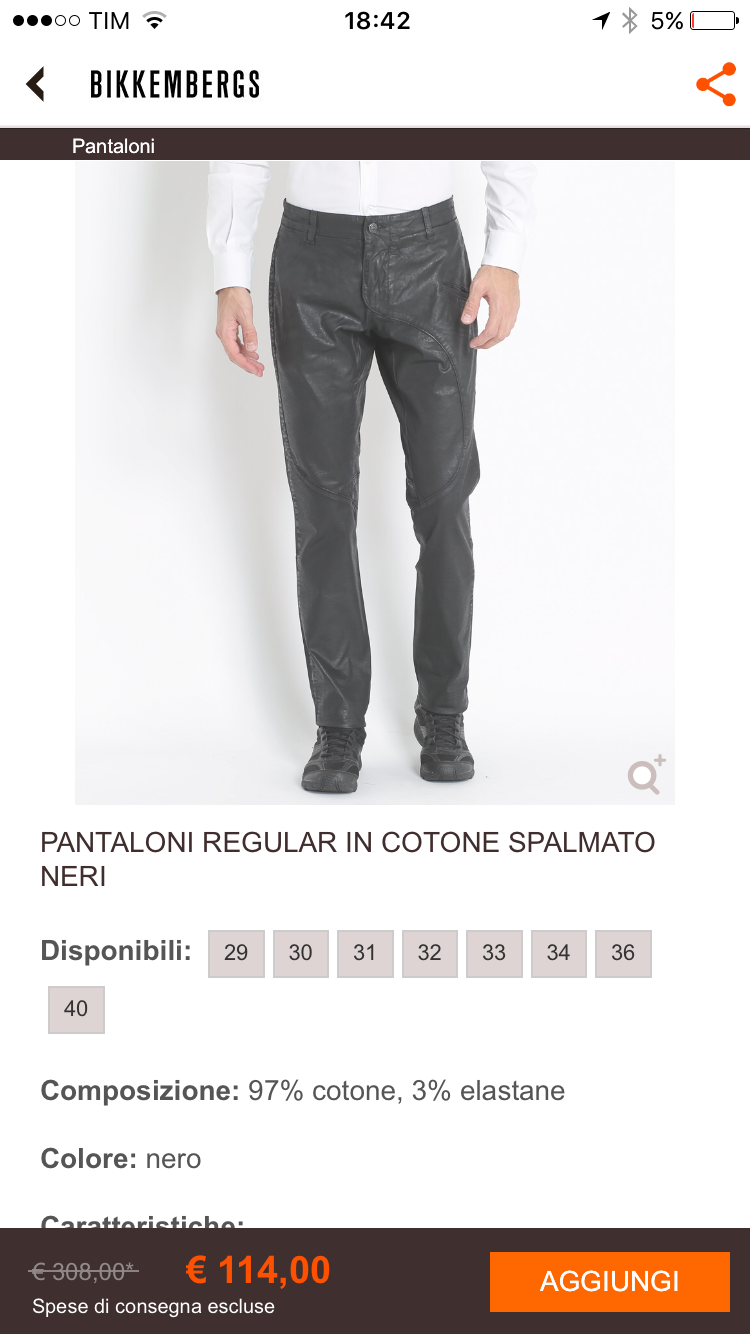The image size is (750, 1334).
Task: Share this Bikkembergs product
Action: (x=715, y=85)
